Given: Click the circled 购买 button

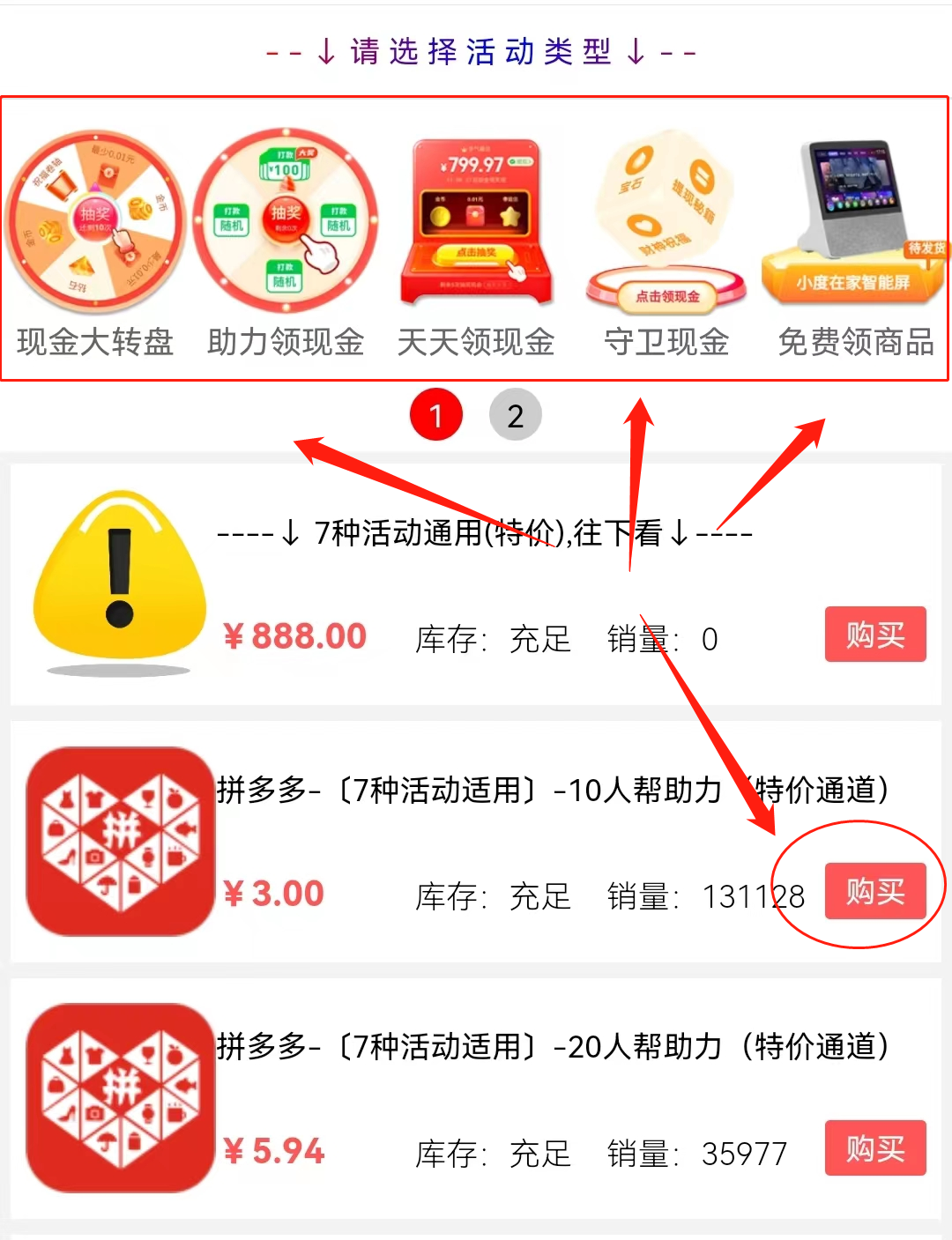Looking at the screenshot, I should (x=876, y=892).
